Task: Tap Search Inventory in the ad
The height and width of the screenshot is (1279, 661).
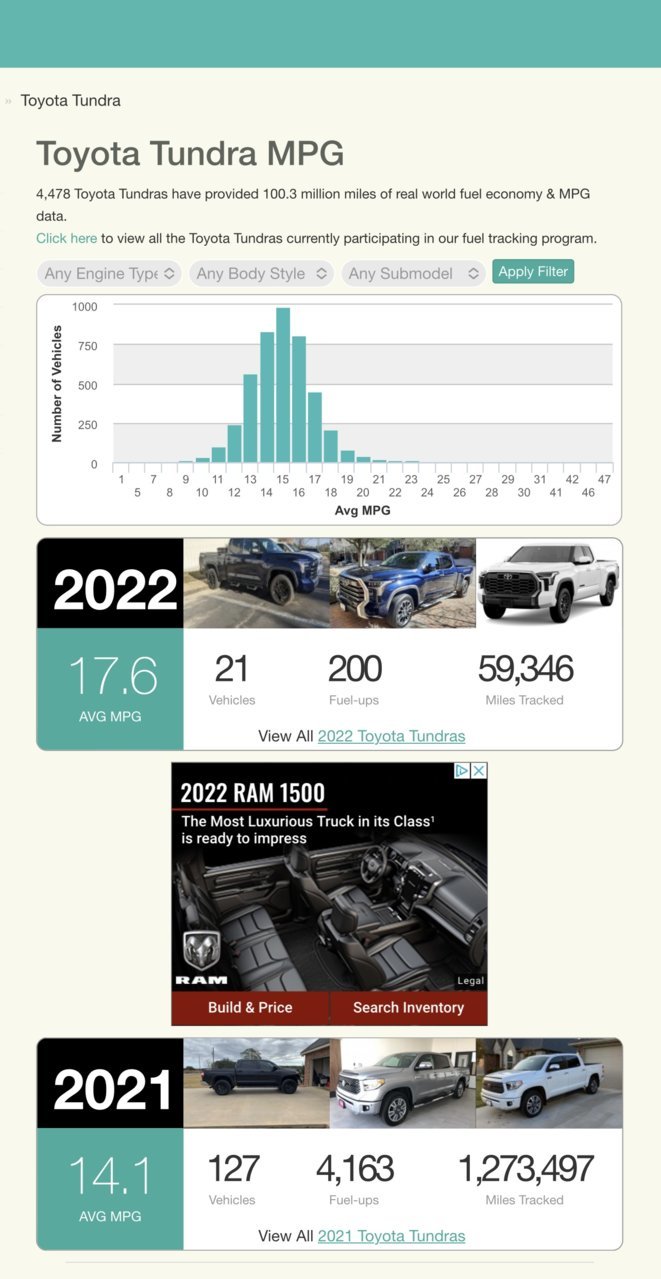Action: point(408,1007)
